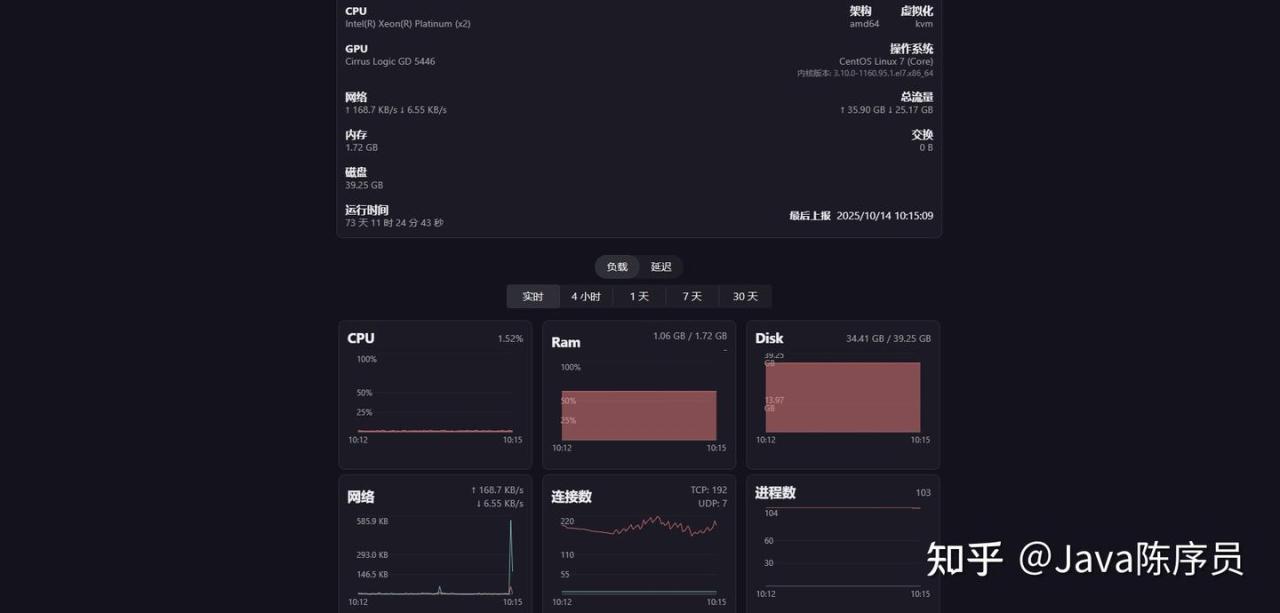
Task: Choose the 7 天 time range
Action: coord(692,297)
